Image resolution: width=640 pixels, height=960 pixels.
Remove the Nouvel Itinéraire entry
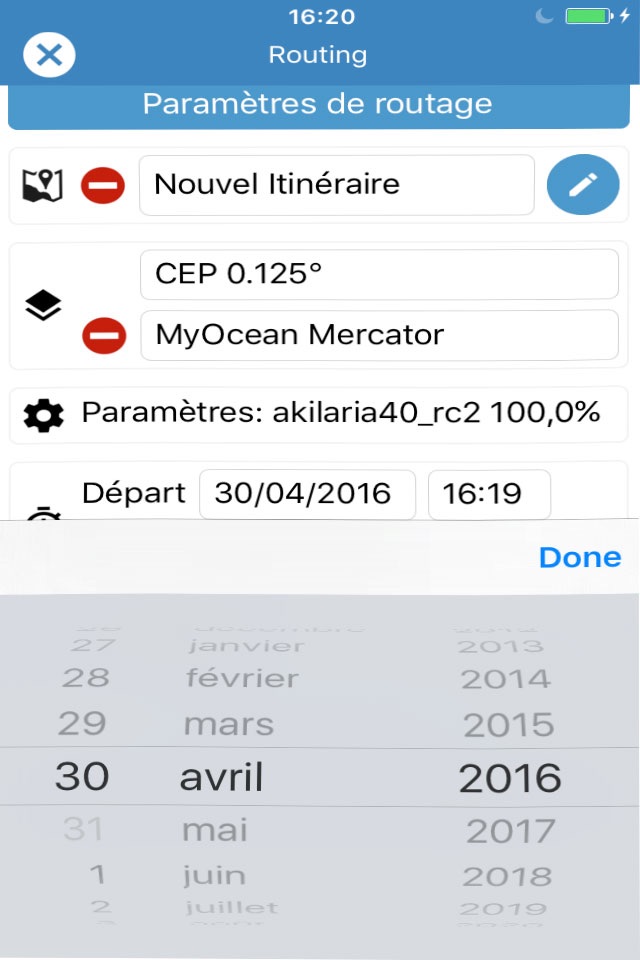tap(103, 185)
